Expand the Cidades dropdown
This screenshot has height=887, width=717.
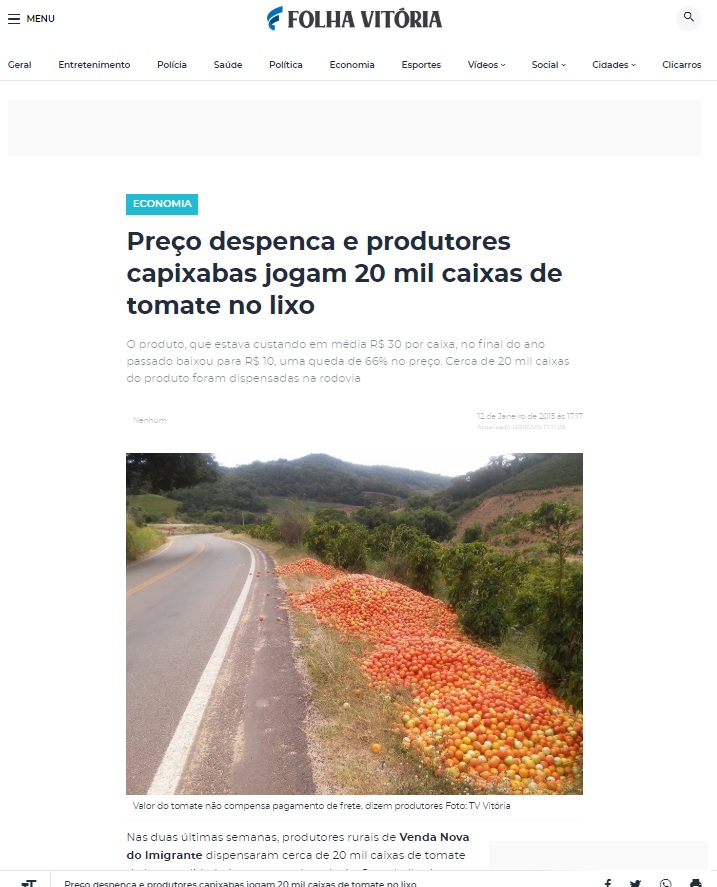614,65
